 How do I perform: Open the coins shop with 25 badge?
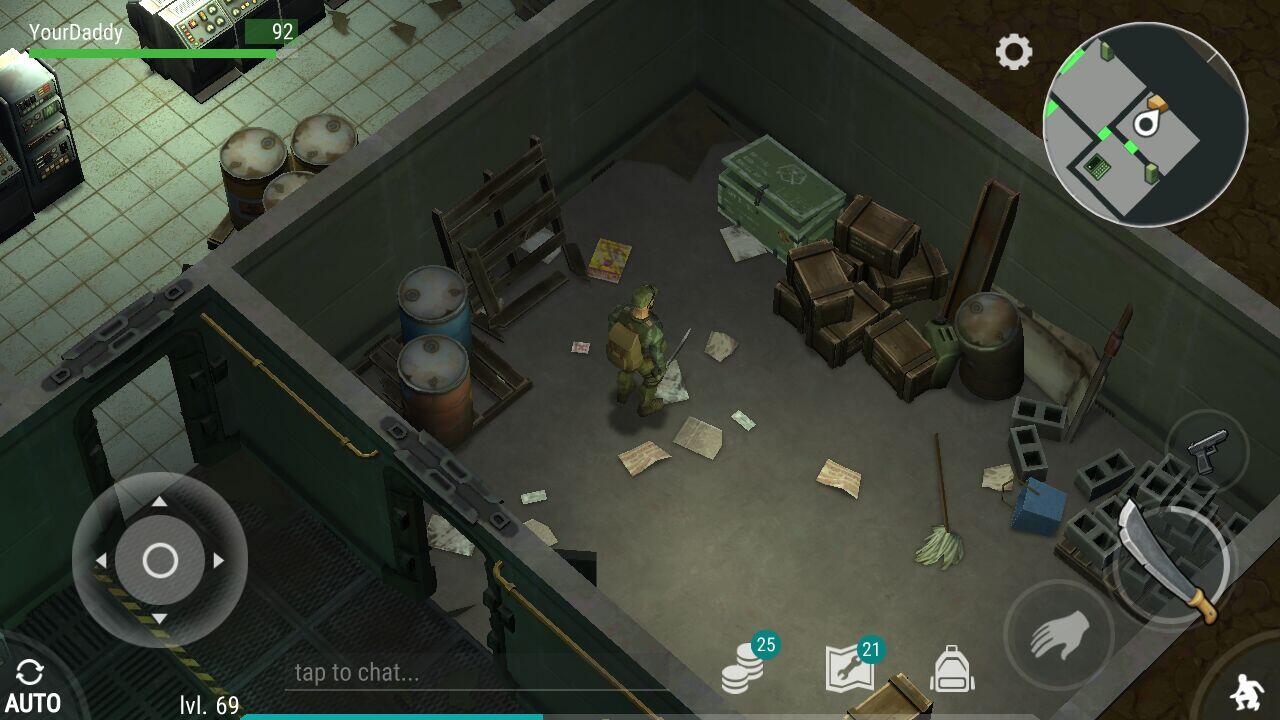tap(743, 669)
